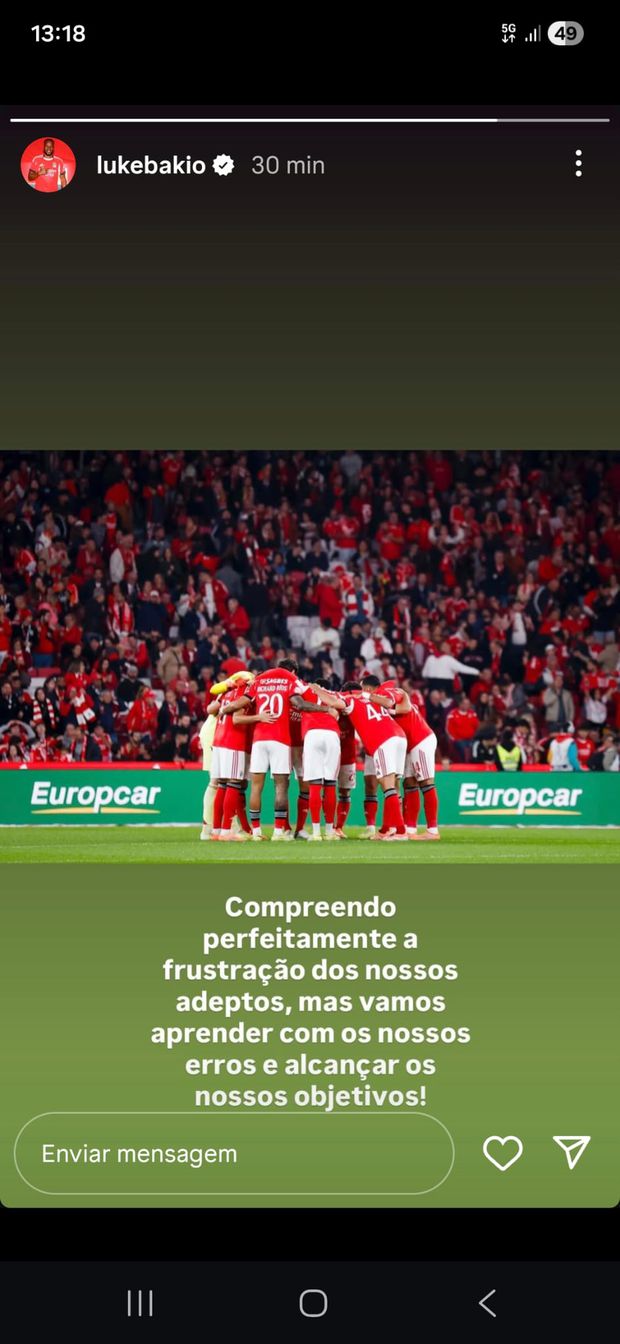Share the story via paper plane

click(x=571, y=1152)
